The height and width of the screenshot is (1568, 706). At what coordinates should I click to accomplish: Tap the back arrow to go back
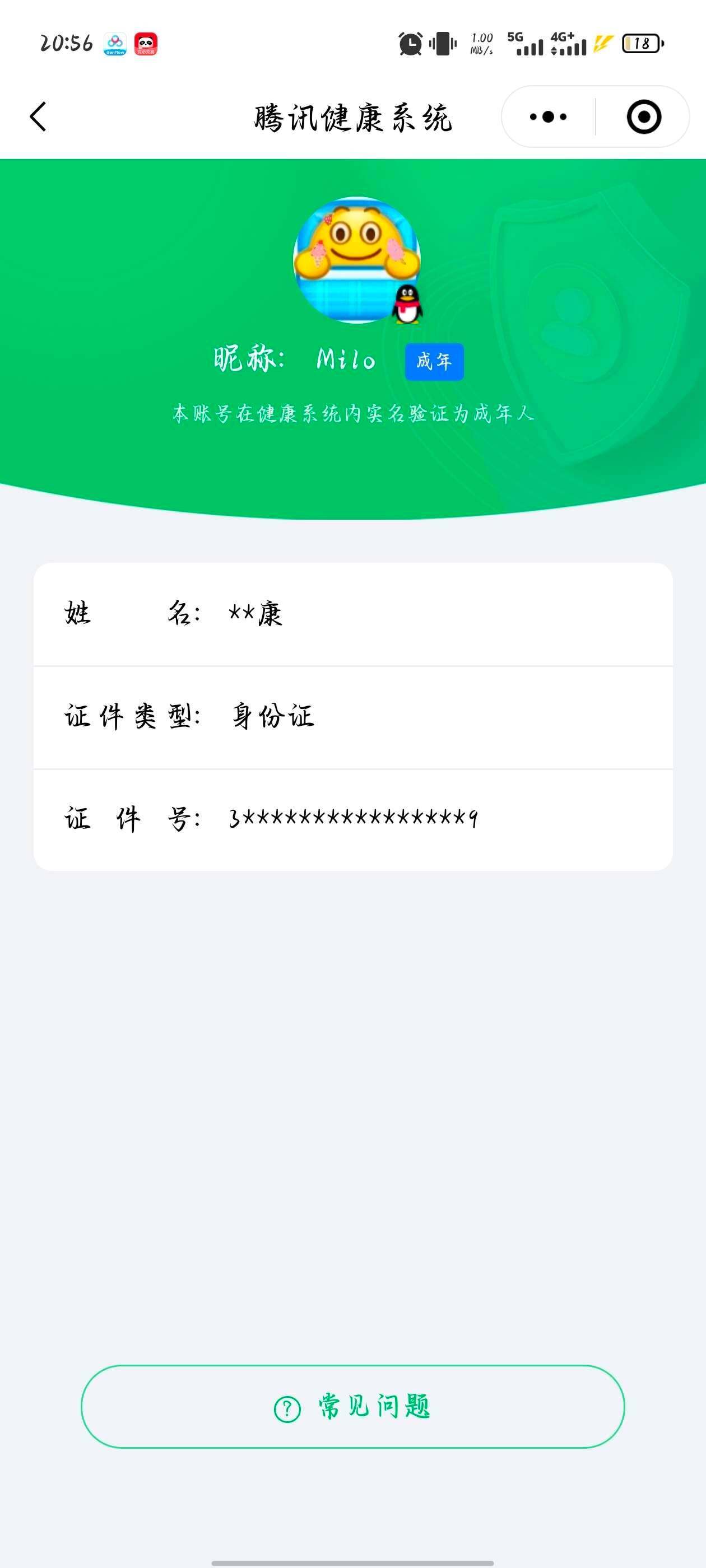click(x=38, y=117)
